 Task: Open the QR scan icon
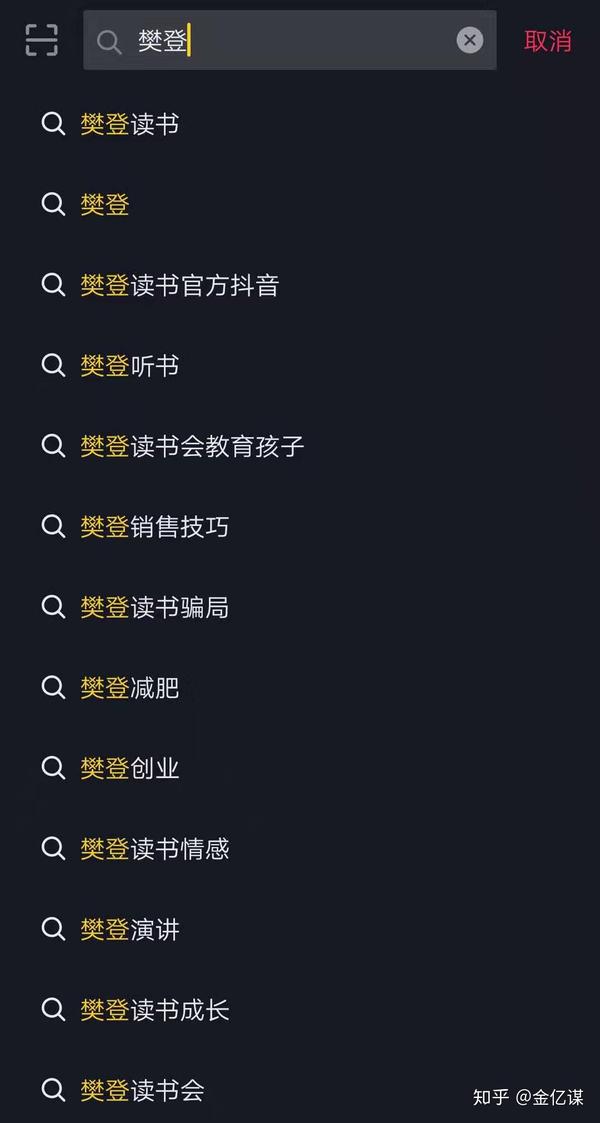click(x=42, y=40)
